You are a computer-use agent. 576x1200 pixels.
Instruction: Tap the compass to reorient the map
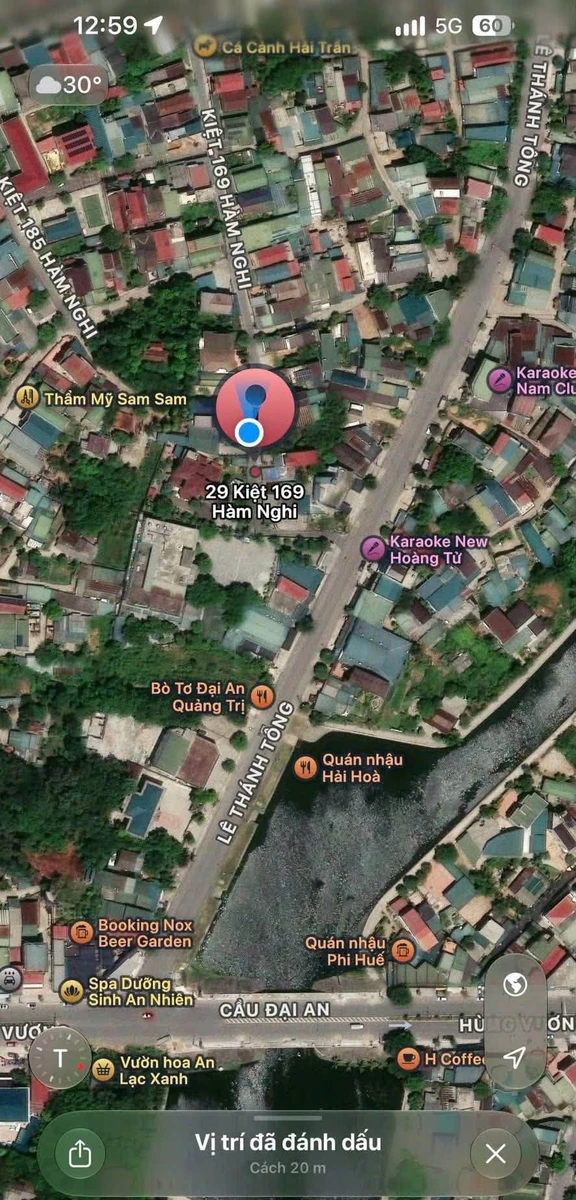[60, 1058]
